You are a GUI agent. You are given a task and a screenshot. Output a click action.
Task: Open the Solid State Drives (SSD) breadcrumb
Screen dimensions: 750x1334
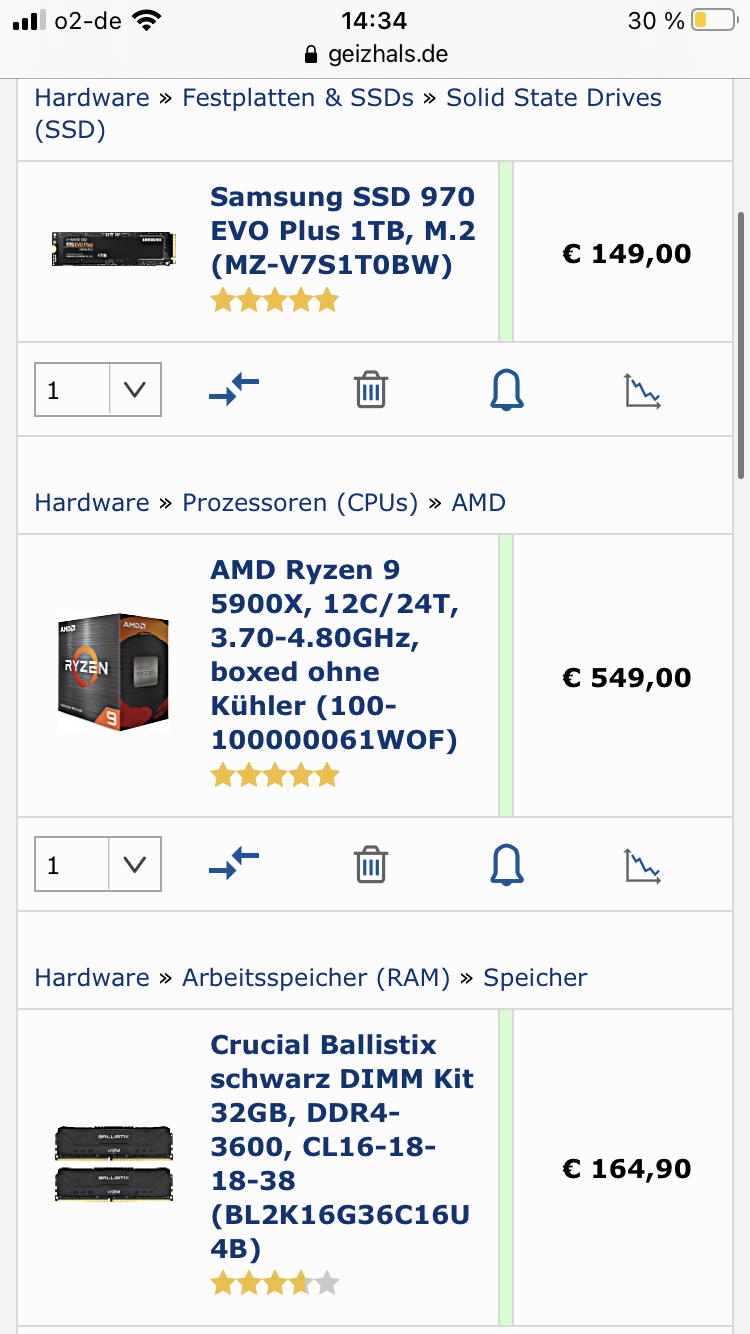[x=348, y=114]
